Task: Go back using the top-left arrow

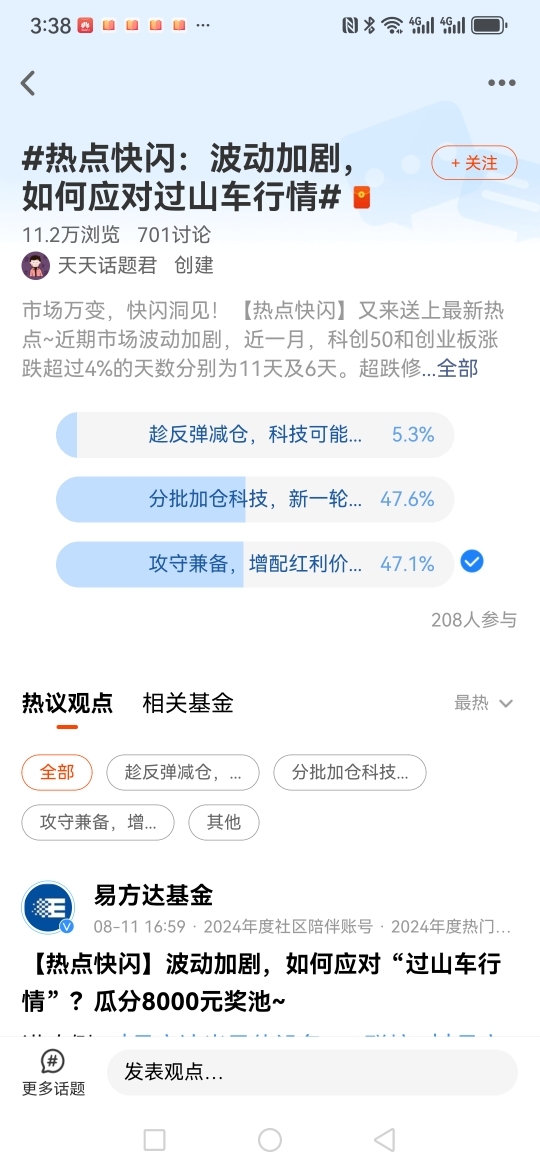Action: [28, 83]
